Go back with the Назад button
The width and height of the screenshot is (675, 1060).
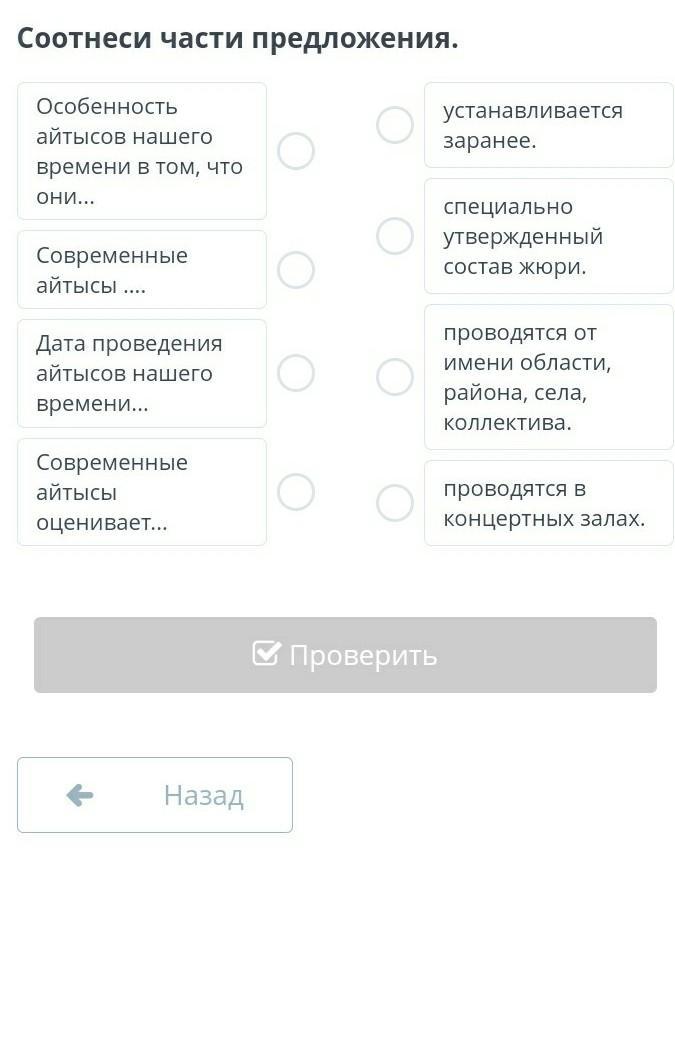pyautogui.click(x=155, y=795)
